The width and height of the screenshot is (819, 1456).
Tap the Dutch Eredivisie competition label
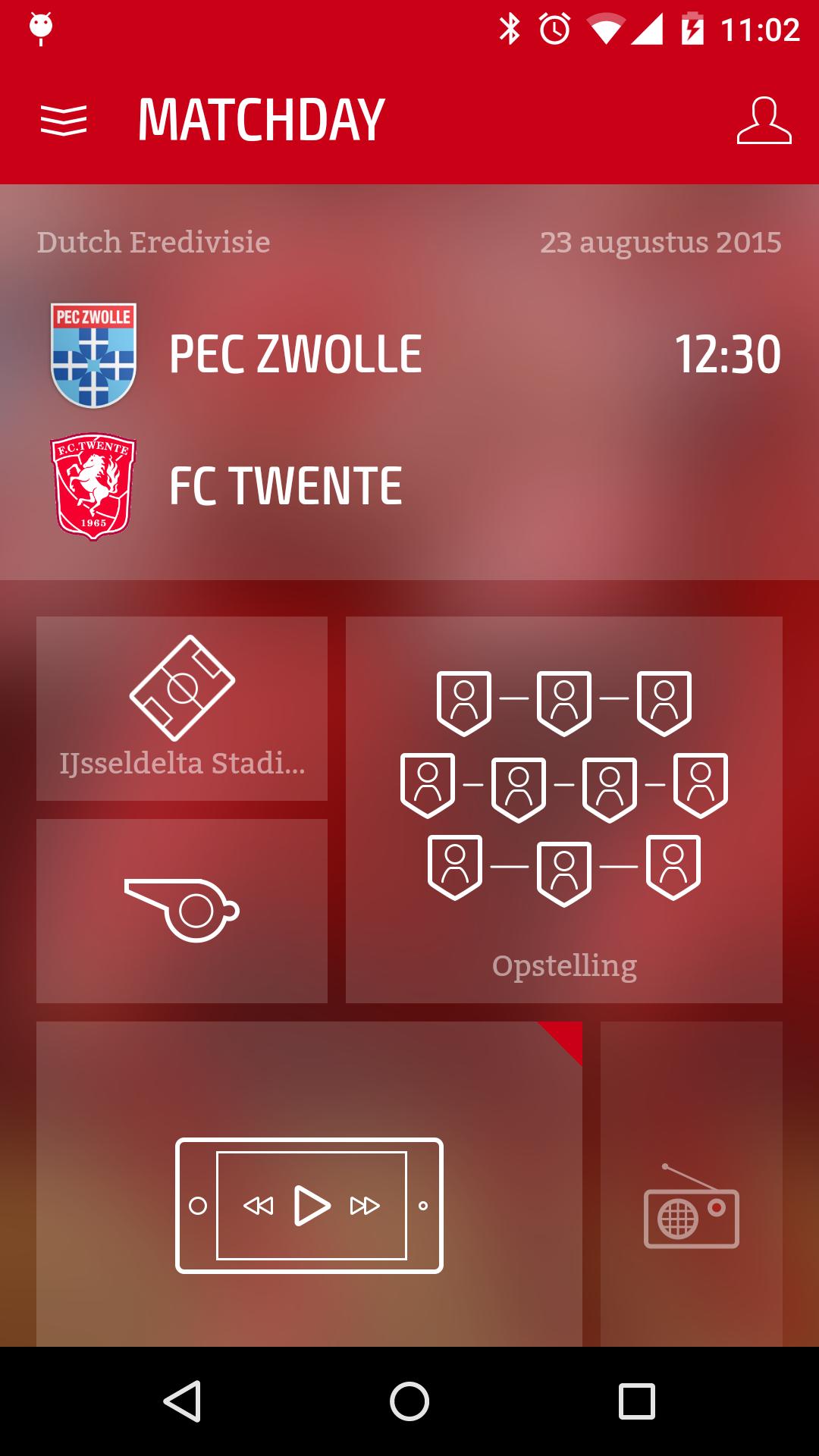(x=152, y=243)
